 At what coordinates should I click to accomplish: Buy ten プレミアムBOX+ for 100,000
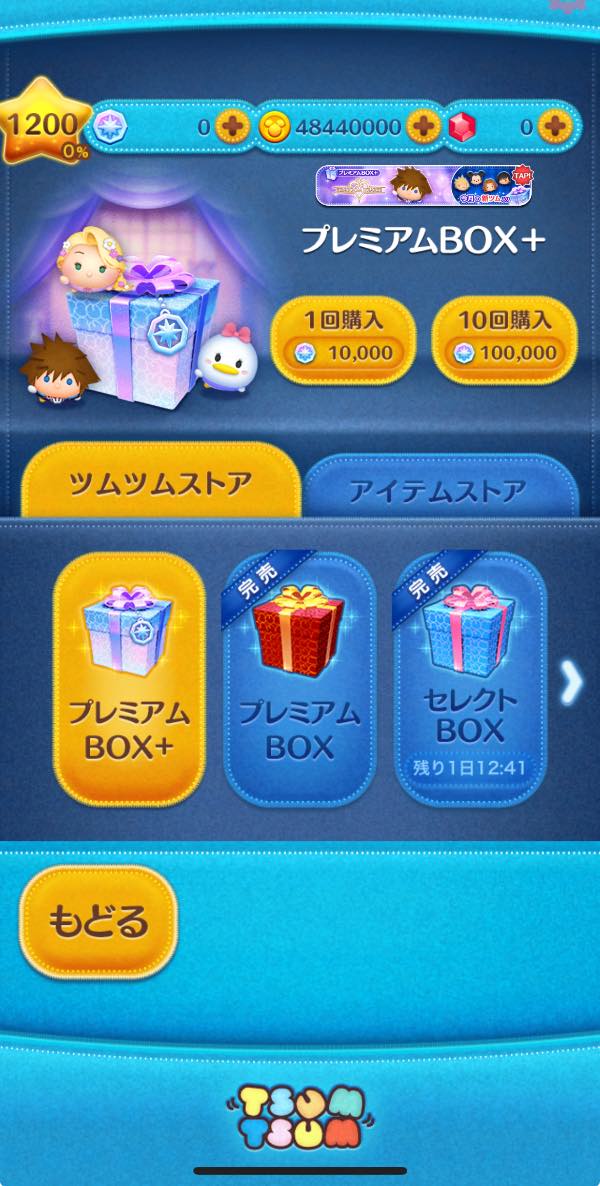coord(504,338)
